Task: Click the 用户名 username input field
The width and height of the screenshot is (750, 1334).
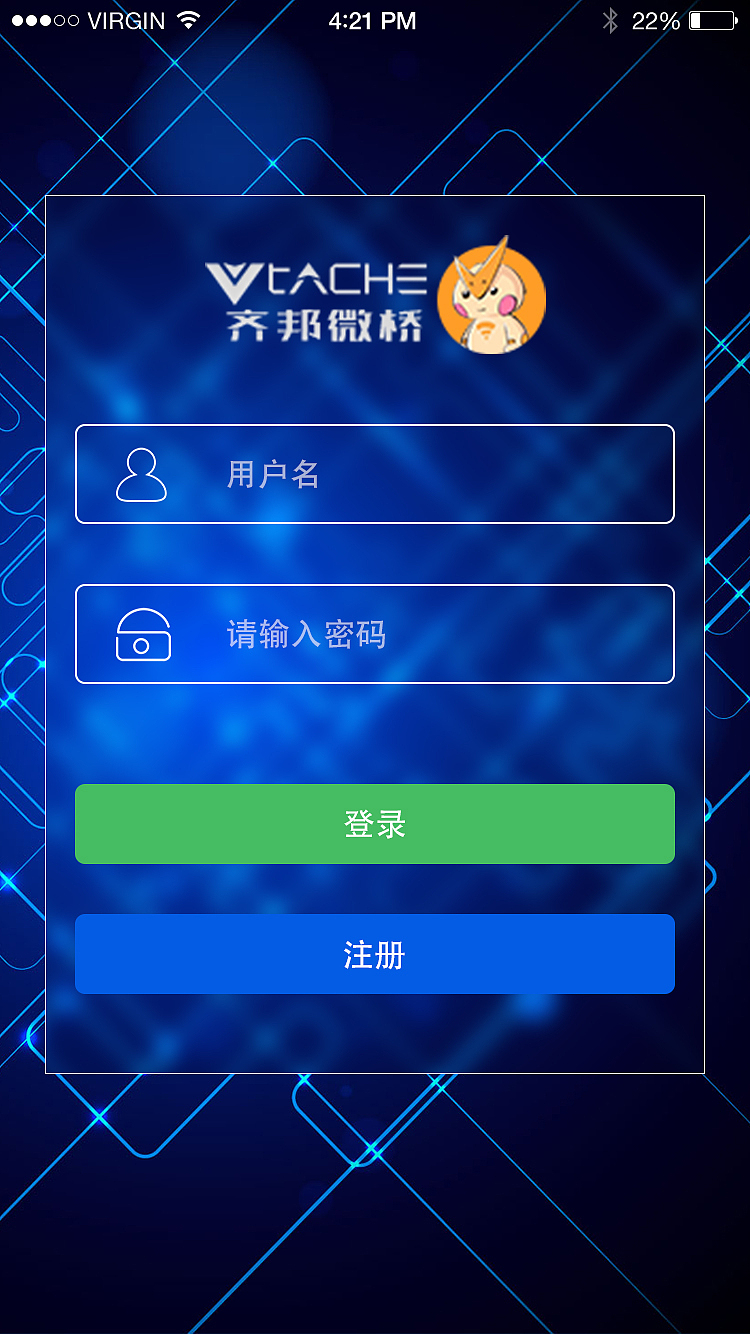Action: click(x=375, y=474)
